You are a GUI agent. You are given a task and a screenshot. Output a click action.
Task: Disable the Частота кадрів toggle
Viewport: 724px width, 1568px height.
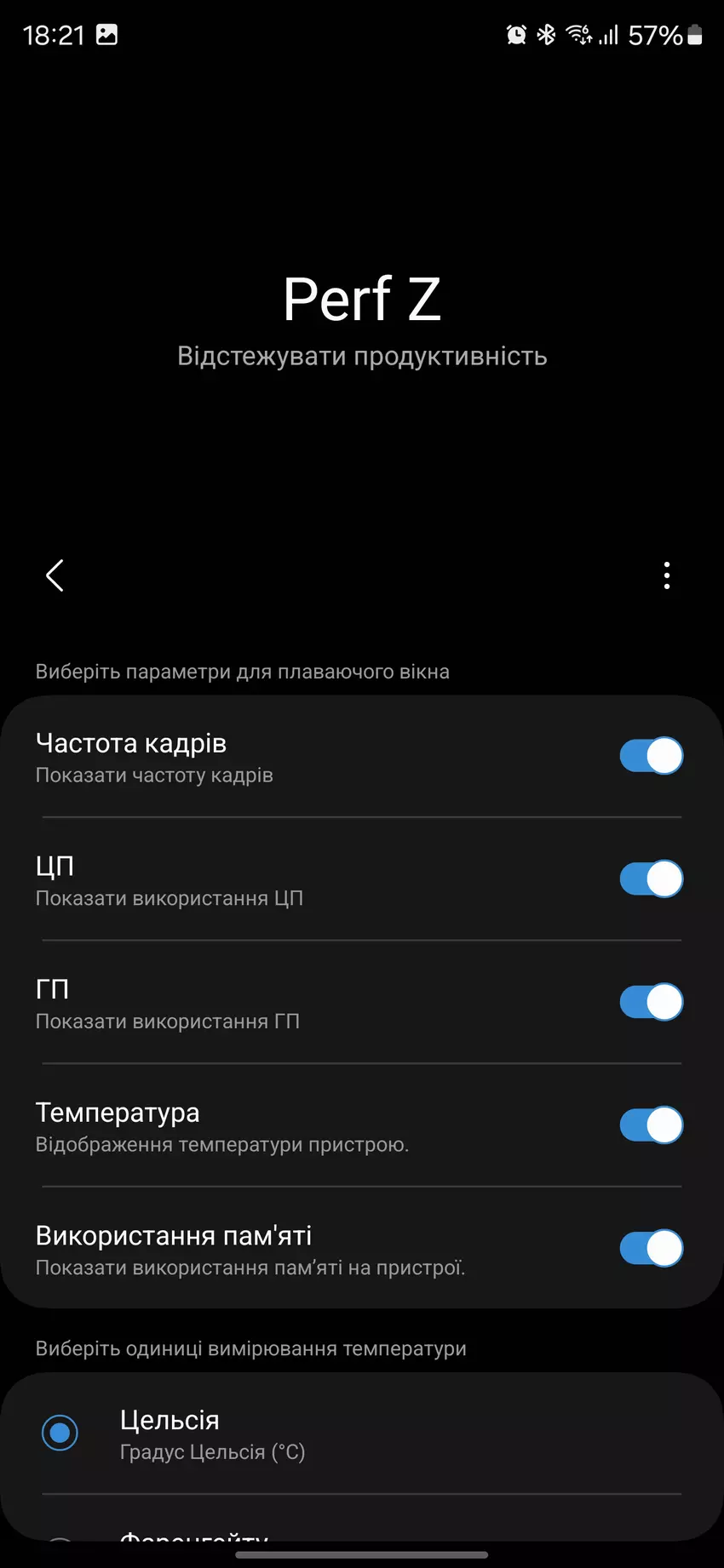[651, 755]
